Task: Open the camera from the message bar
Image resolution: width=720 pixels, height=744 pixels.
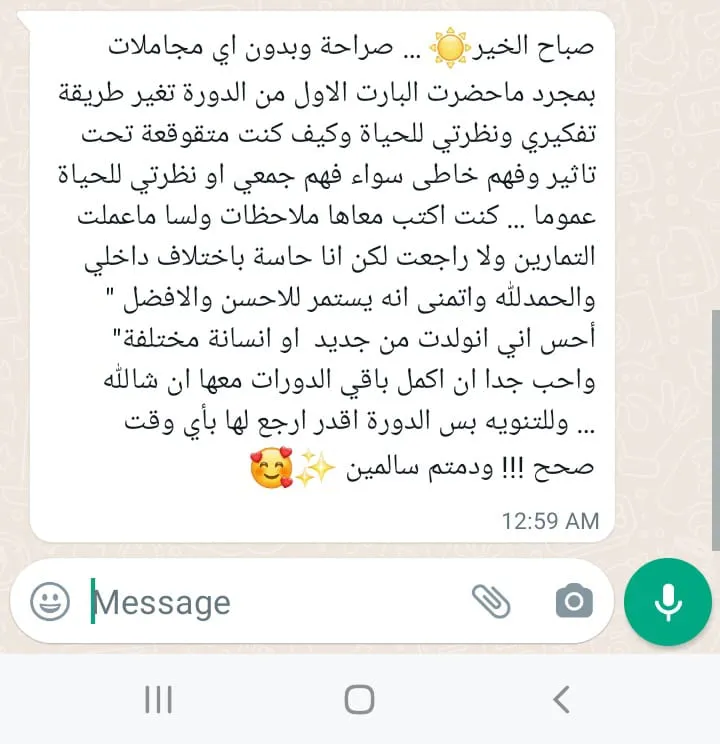Action: tap(574, 601)
